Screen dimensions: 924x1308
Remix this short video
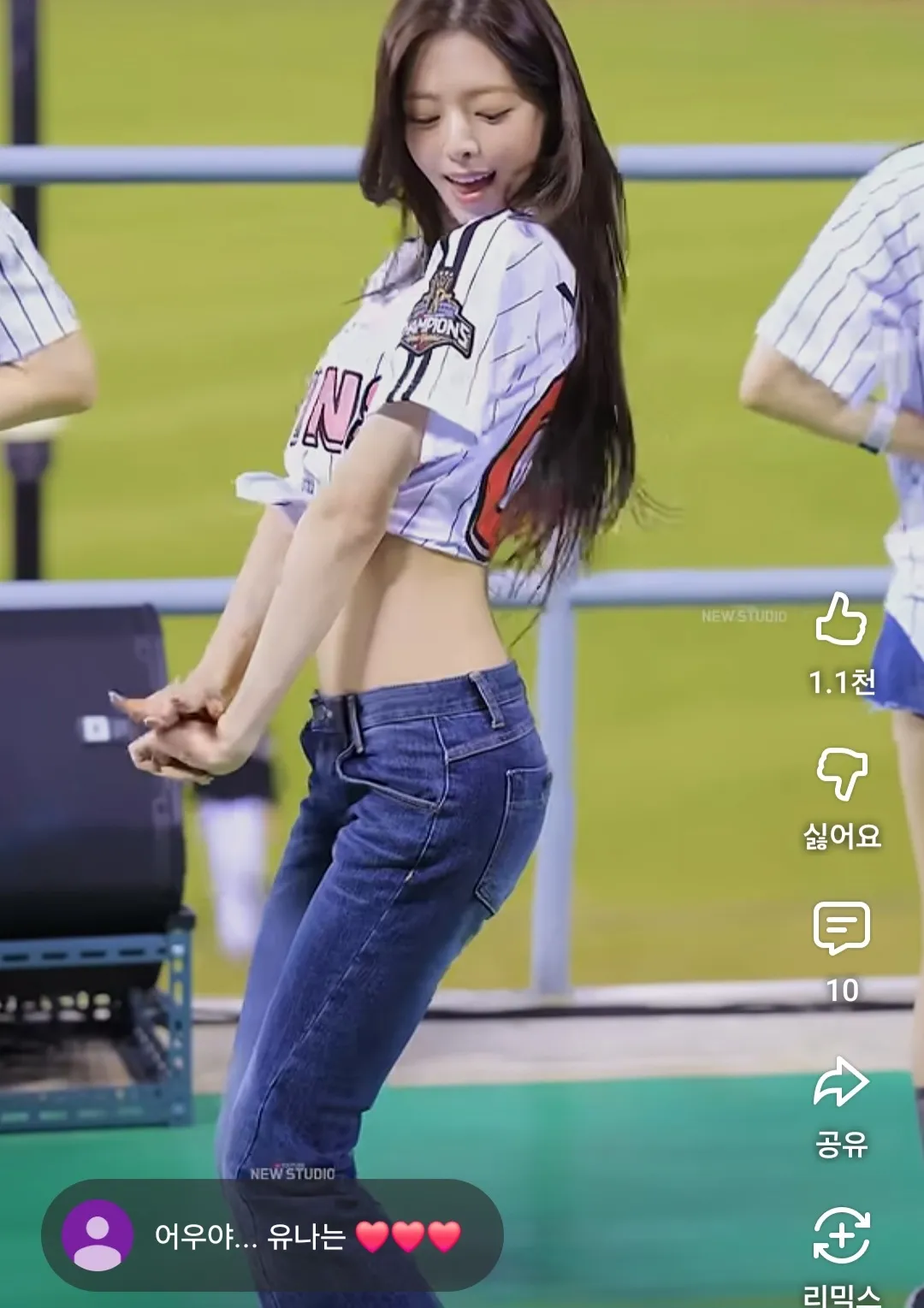(x=842, y=1236)
